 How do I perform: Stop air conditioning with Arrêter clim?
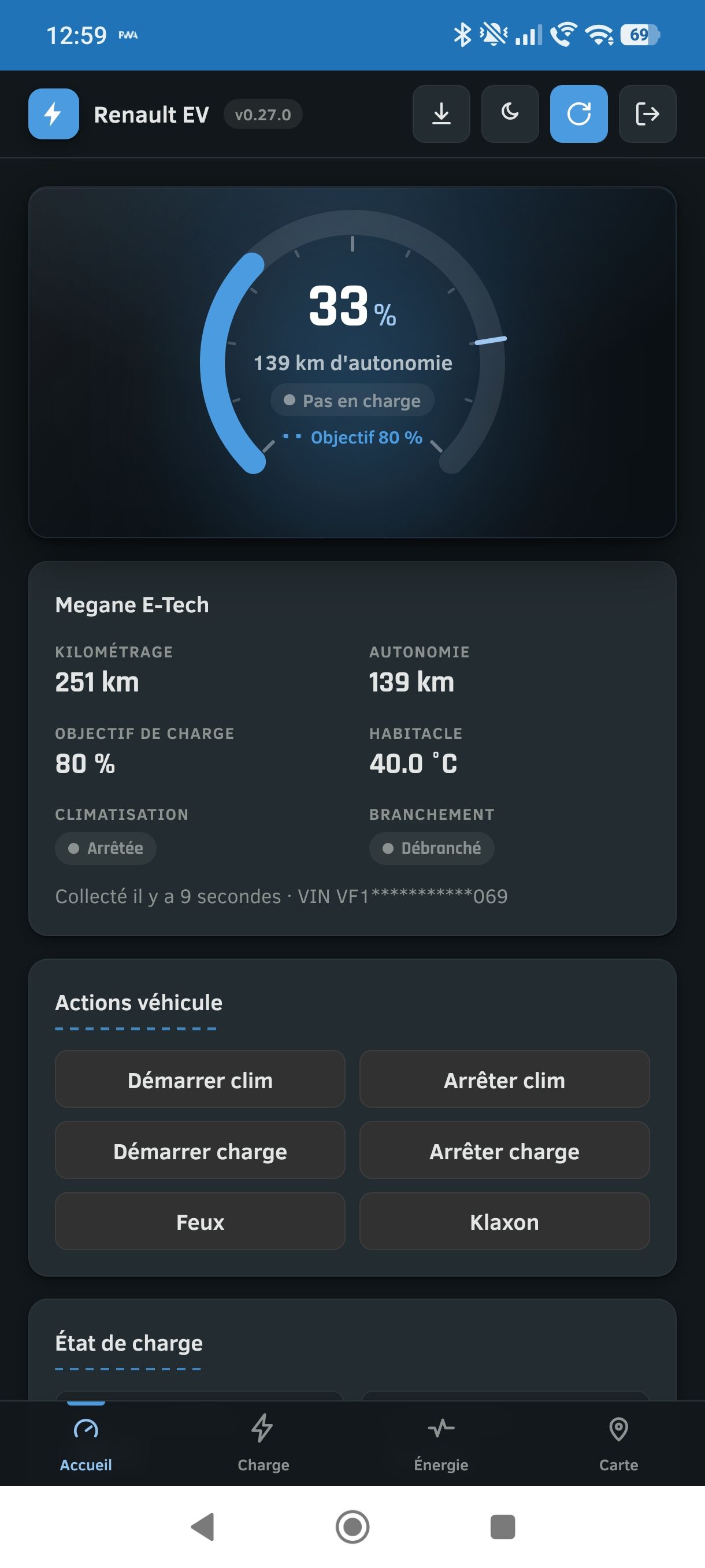point(504,1079)
